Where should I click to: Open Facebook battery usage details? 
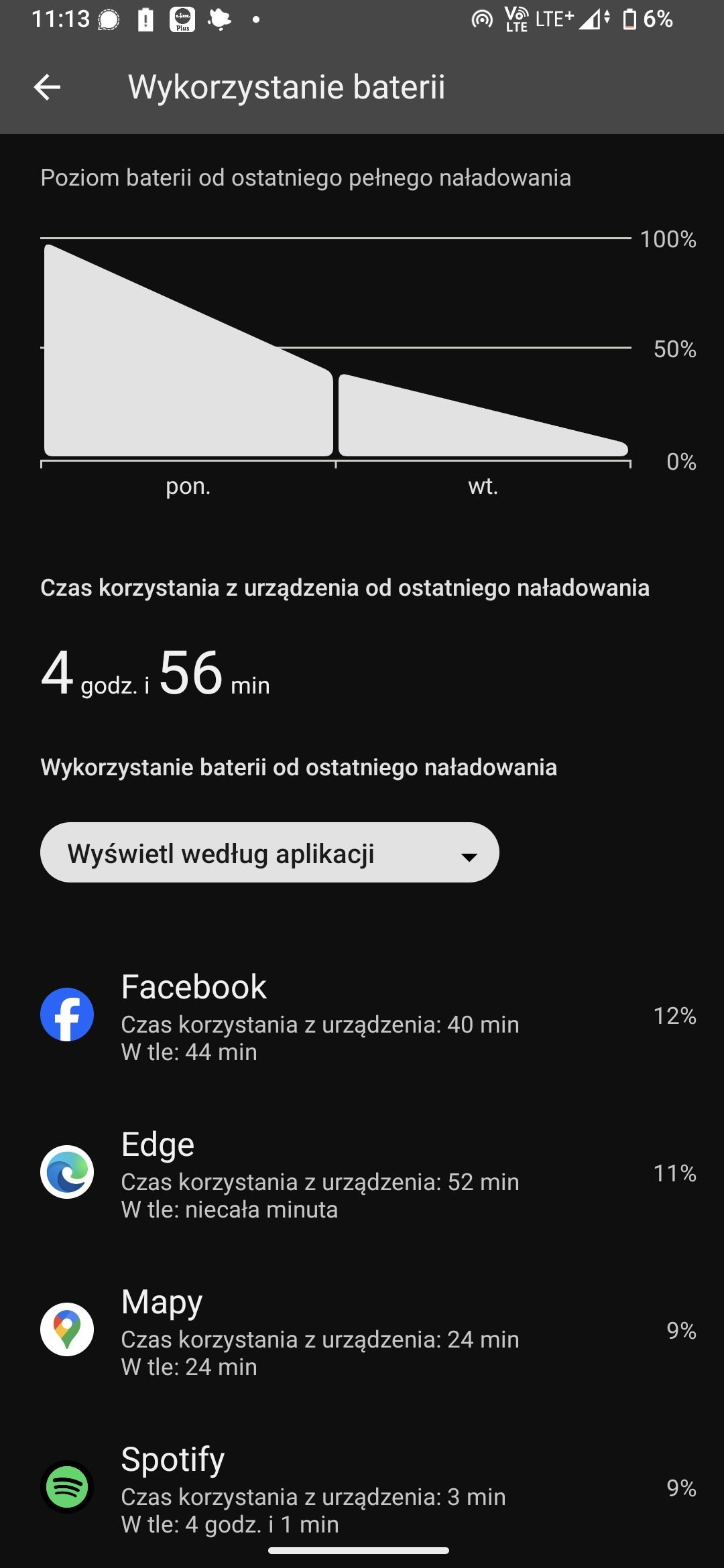362,1015
